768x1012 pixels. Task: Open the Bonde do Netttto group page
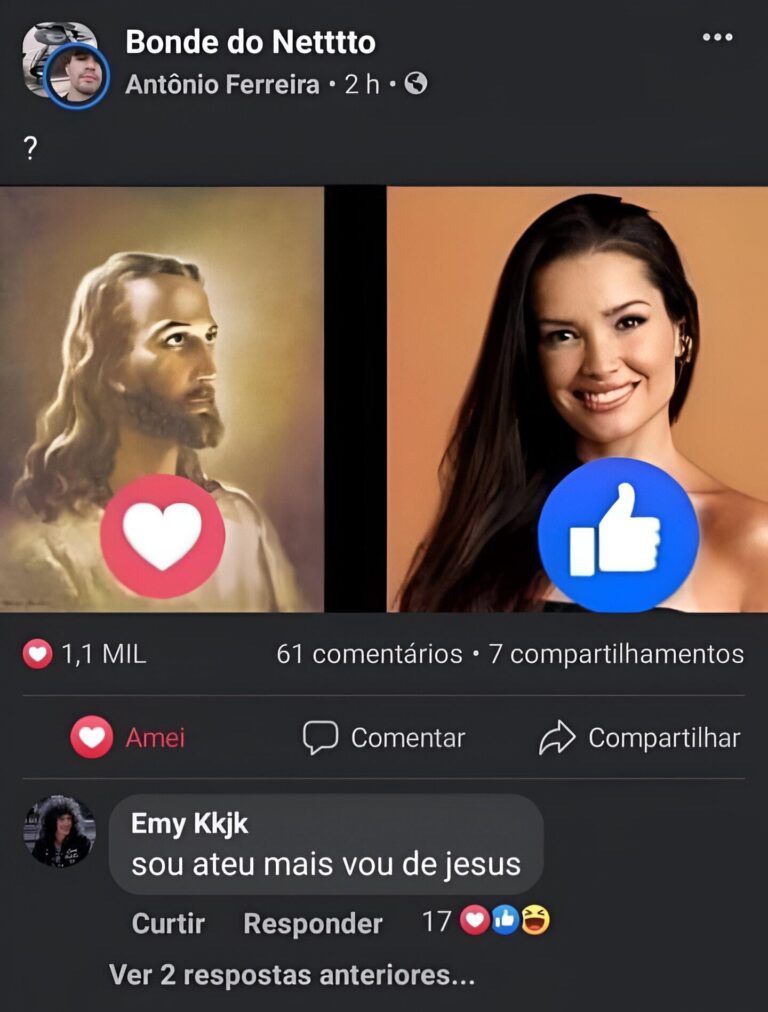[250, 42]
